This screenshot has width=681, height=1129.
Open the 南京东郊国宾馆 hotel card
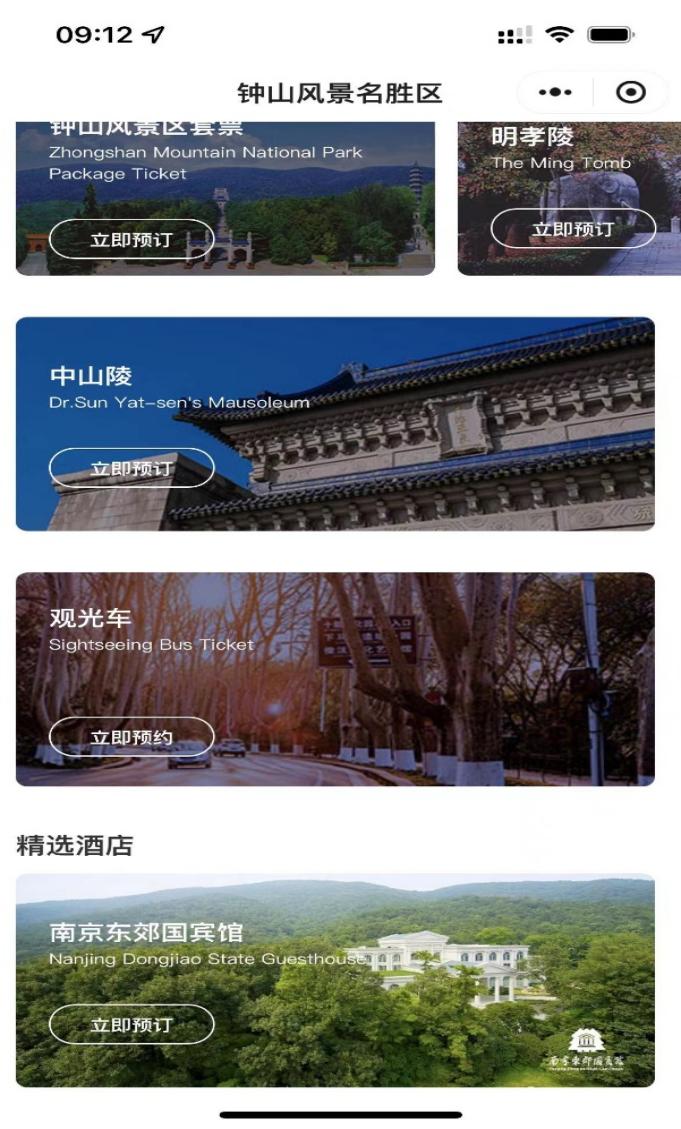pyautogui.click(x=400, y=950)
